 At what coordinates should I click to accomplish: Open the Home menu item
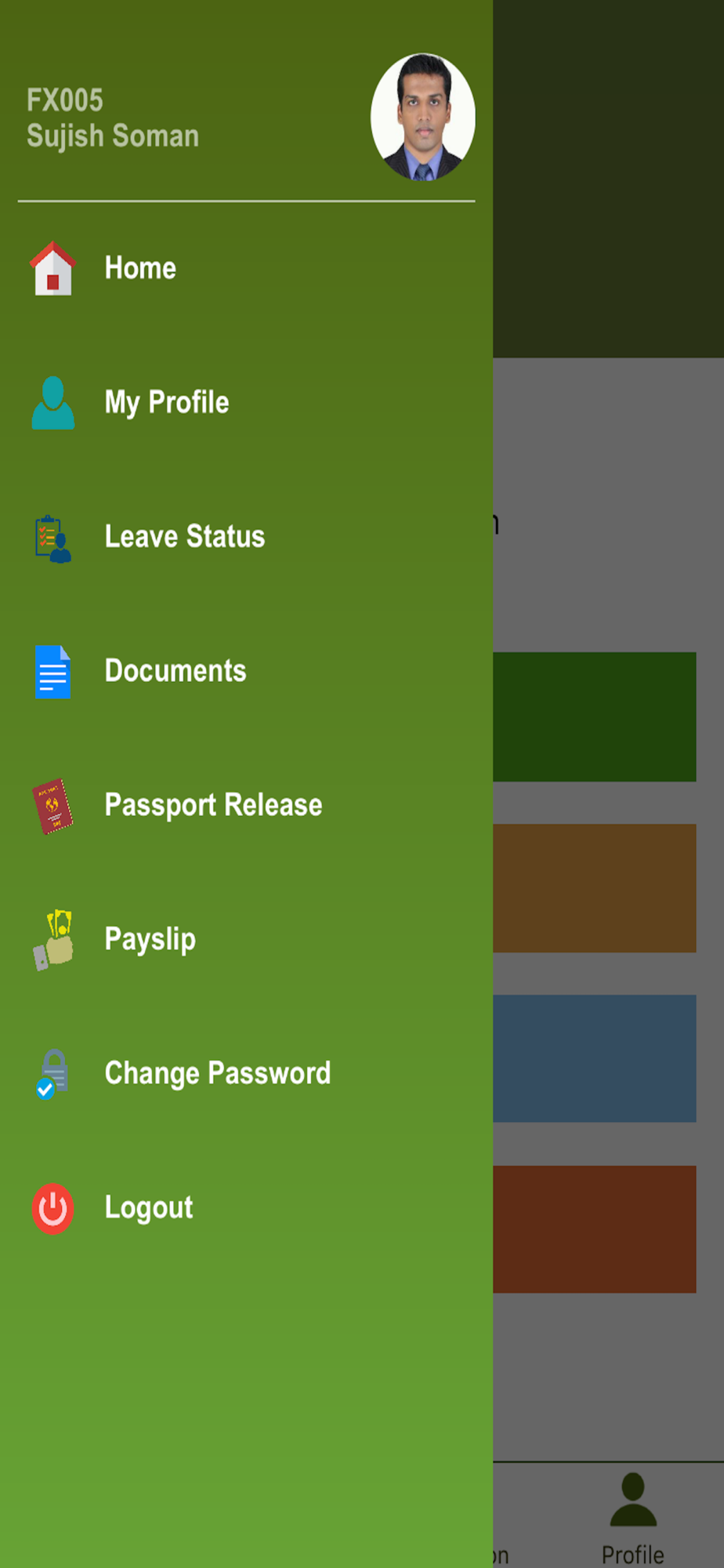(141, 268)
